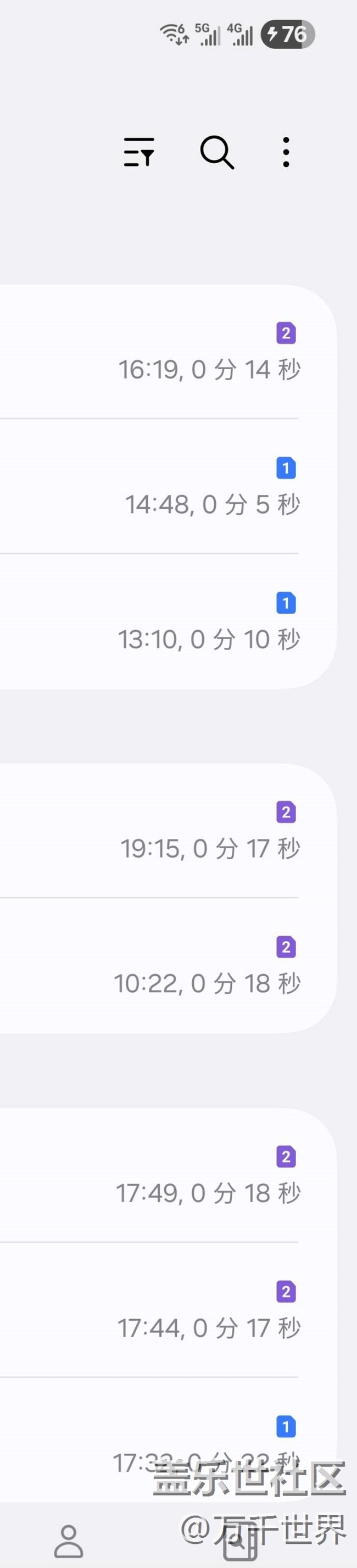Open the call log filter icon
The image size is (357, 1568).
138,152
